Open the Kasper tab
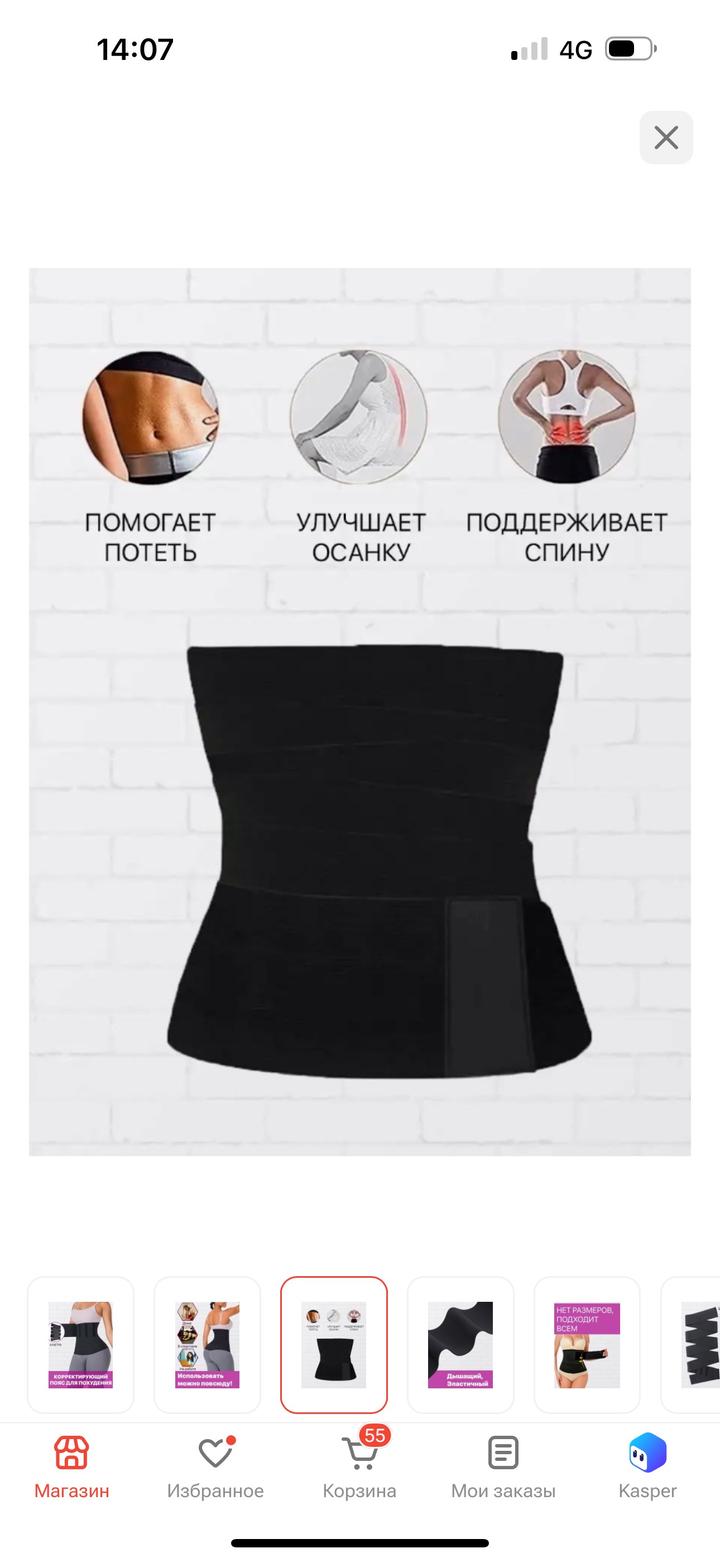The image size is (720, 1561). [x=647, y=1467]
